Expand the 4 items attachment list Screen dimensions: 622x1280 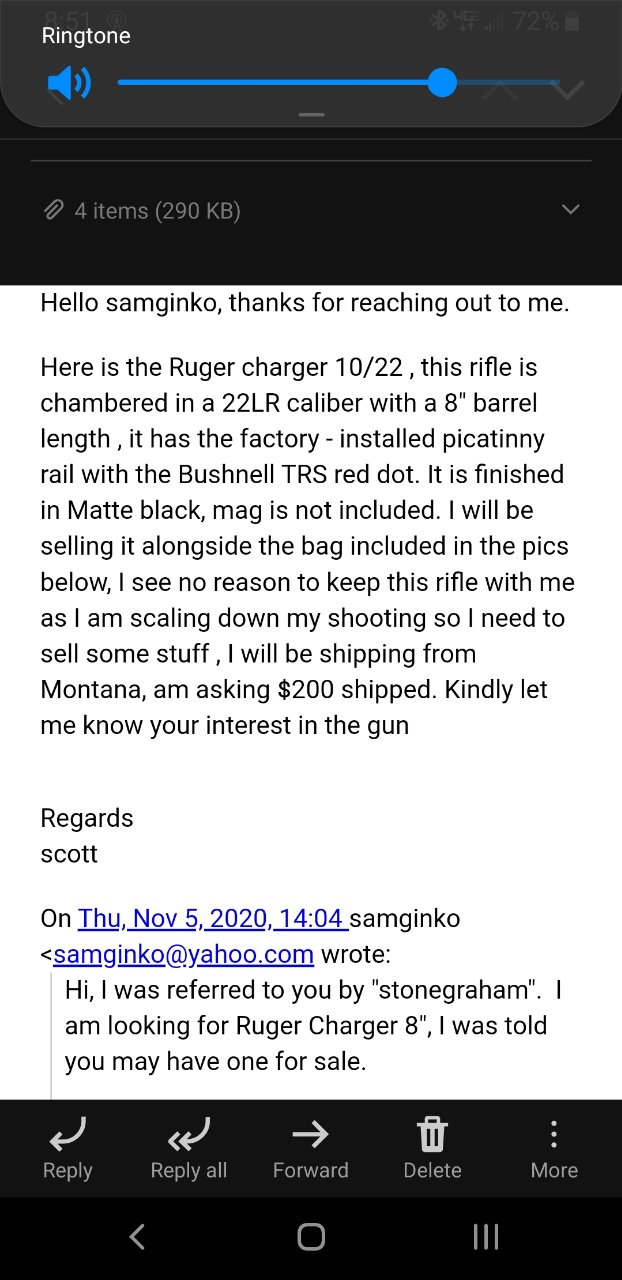click(570, 210)
